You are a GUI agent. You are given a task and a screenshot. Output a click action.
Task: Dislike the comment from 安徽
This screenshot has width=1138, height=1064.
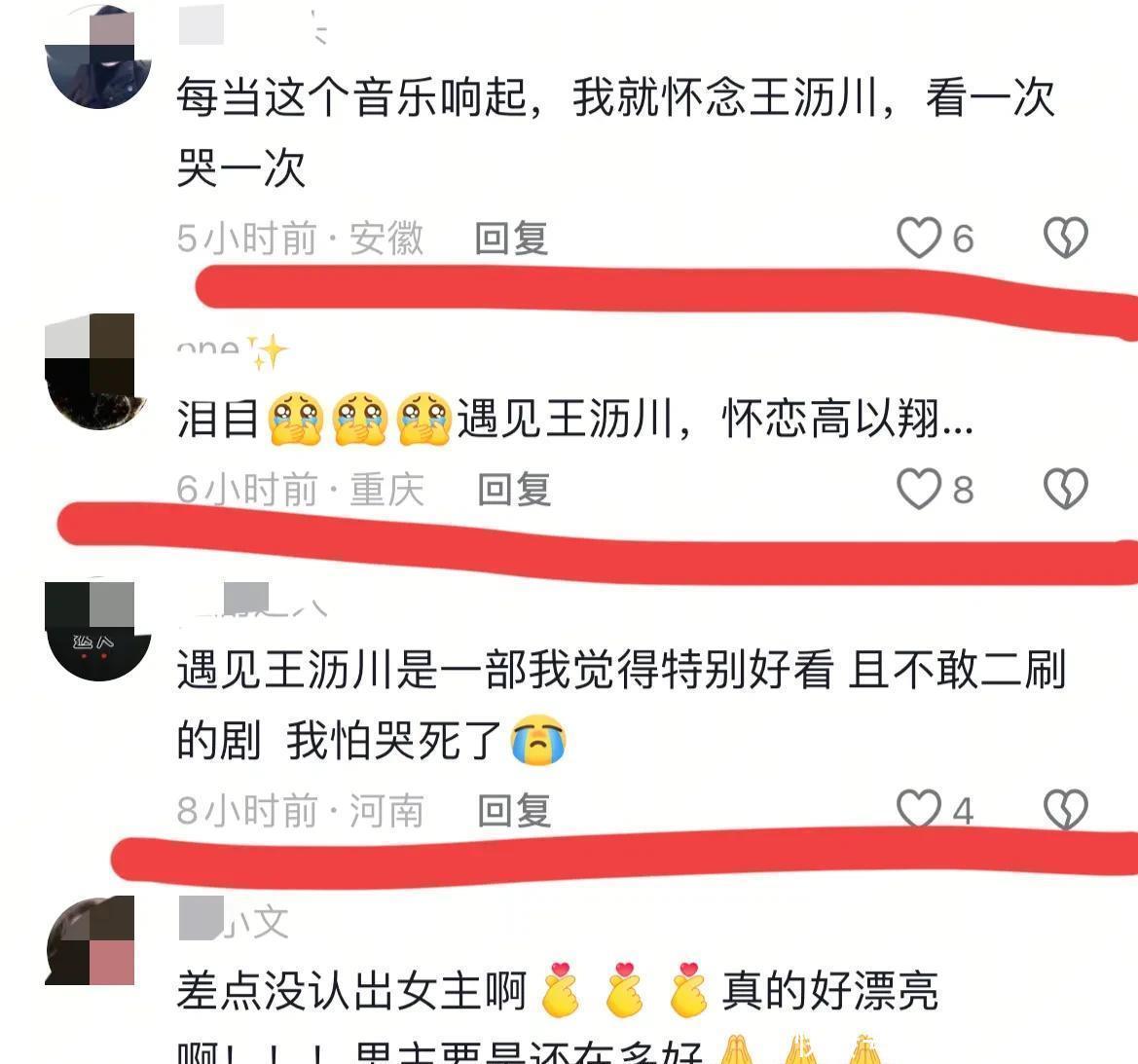[1065, 238]
